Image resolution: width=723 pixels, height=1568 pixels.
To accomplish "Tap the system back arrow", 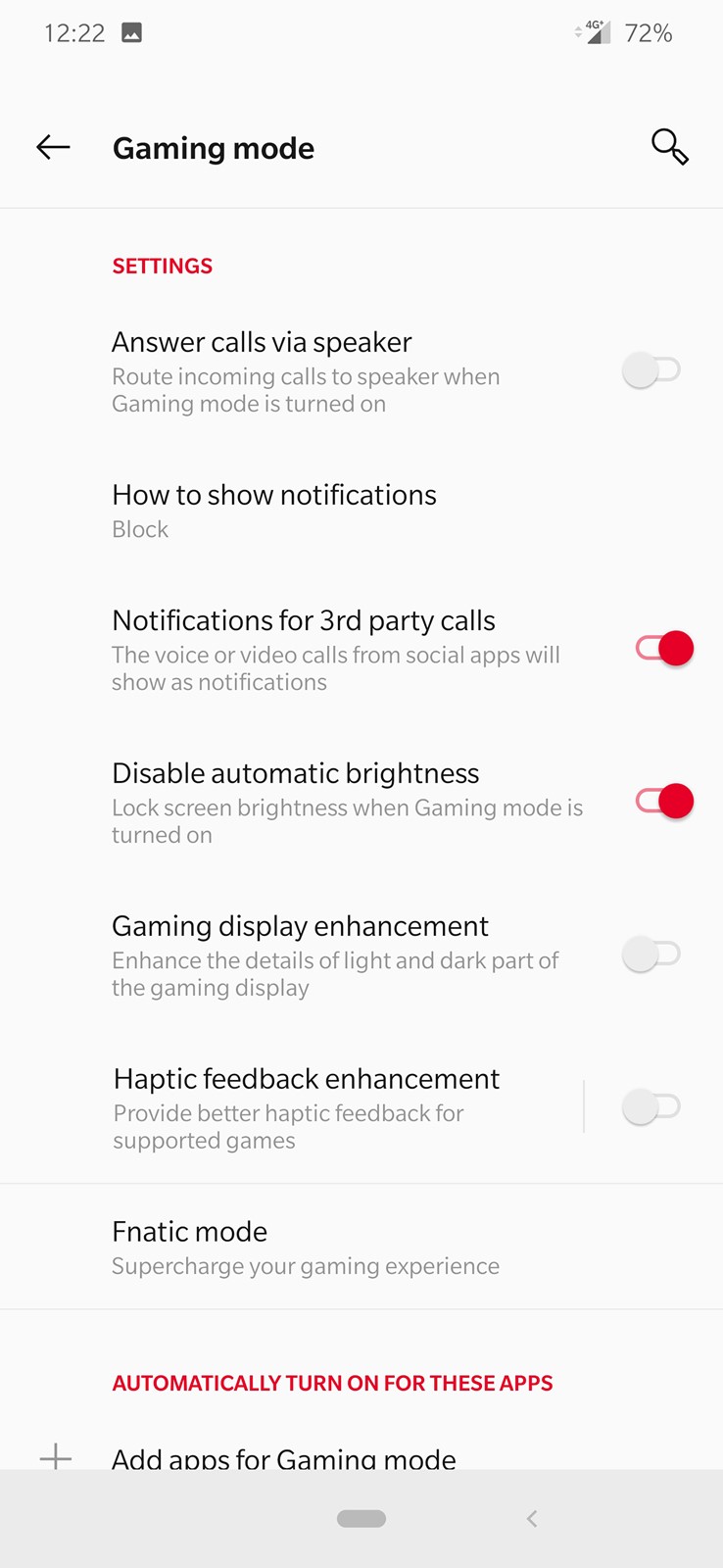I will pos(532,1518).
